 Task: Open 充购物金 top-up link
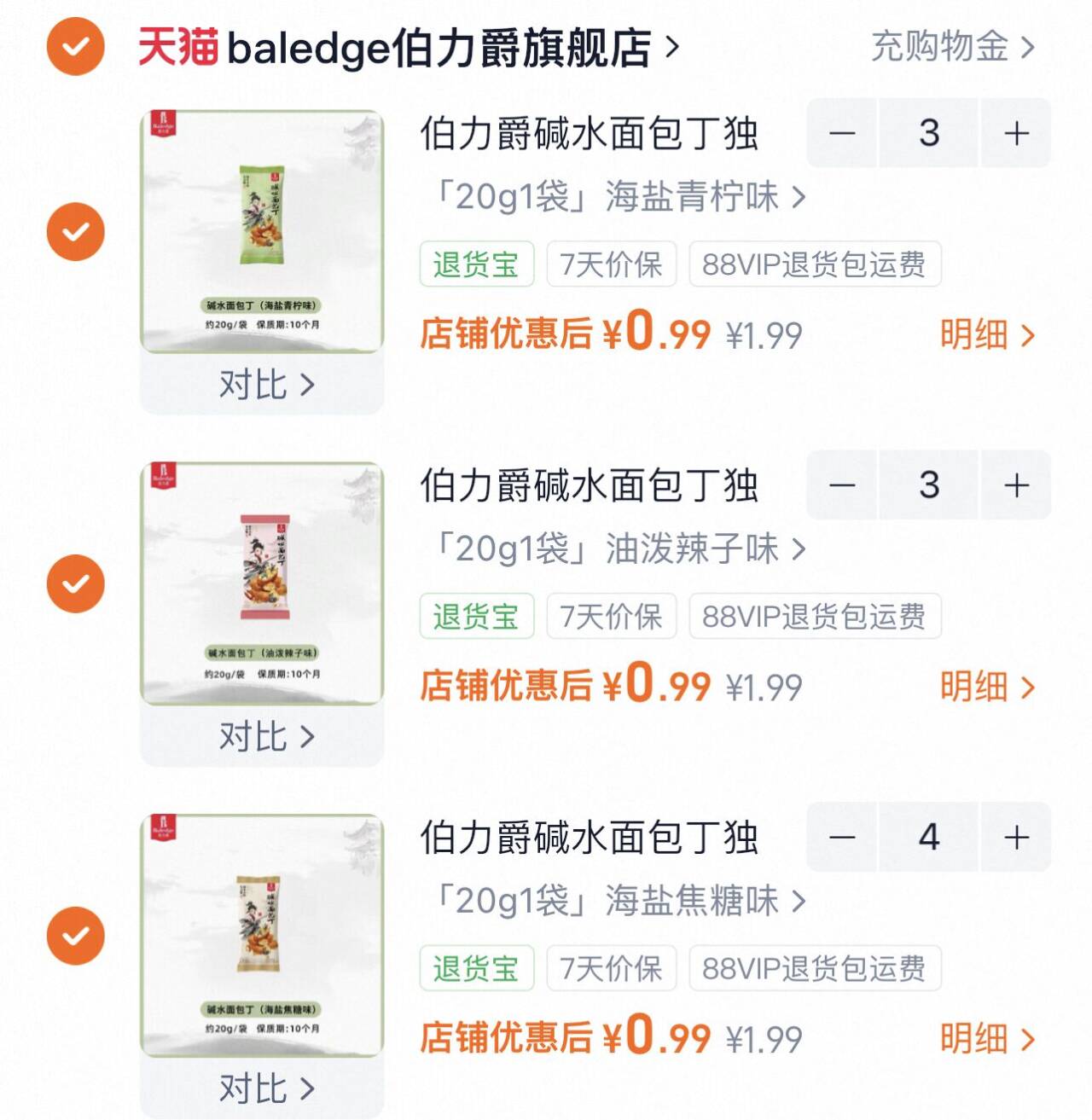(x=952, y=47)
